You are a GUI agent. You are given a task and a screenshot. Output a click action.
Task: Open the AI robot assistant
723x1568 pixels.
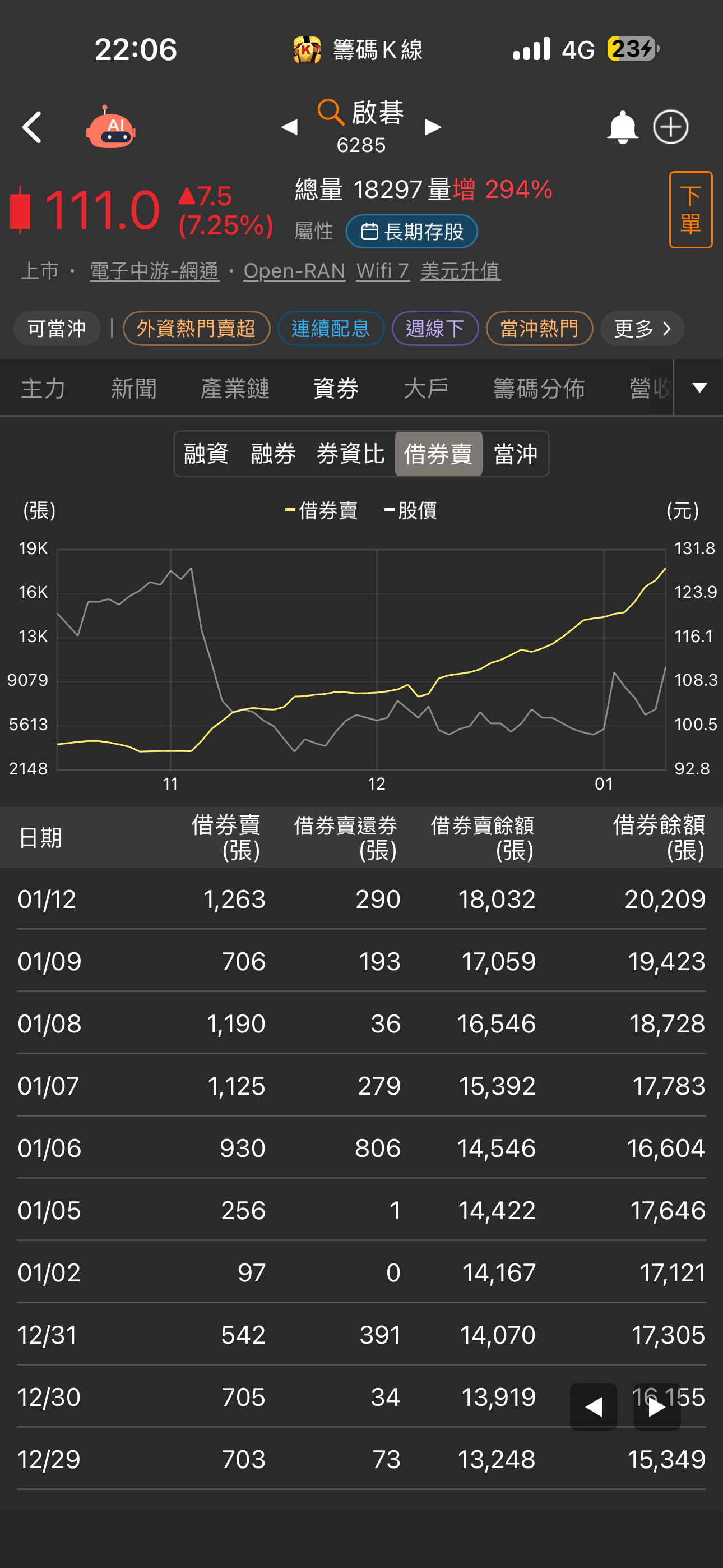pos(111,127)
